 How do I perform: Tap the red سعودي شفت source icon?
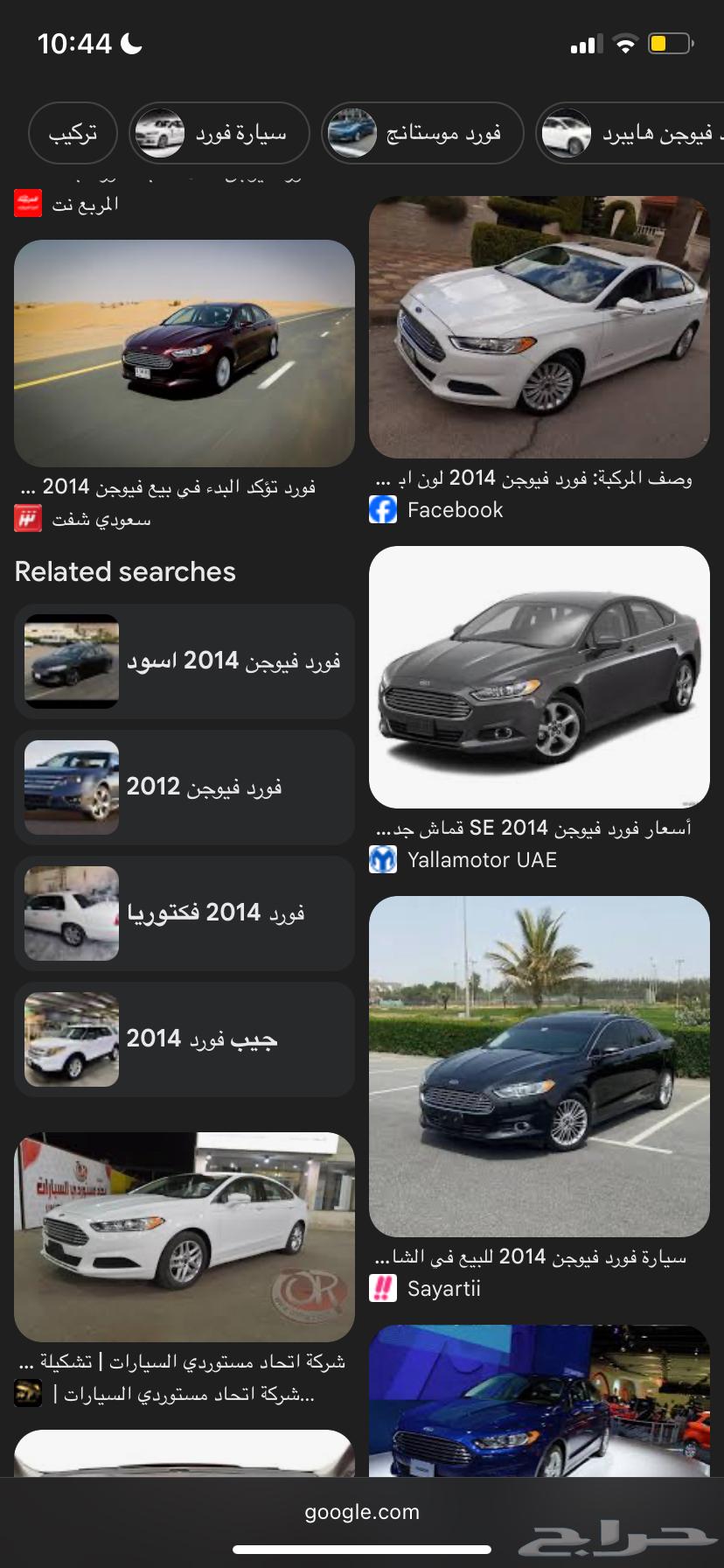pyautogui.click(x=28, y=518)
